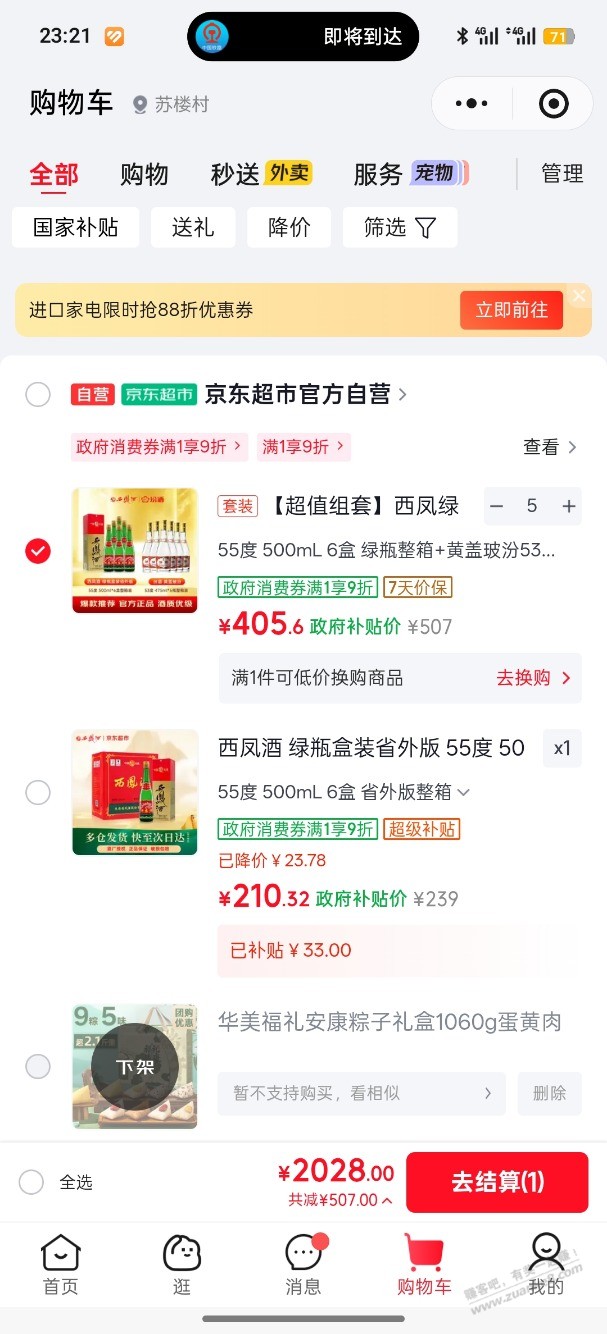Close the mini-program with the circle button

pyautogui.click(x=553, y=103)
